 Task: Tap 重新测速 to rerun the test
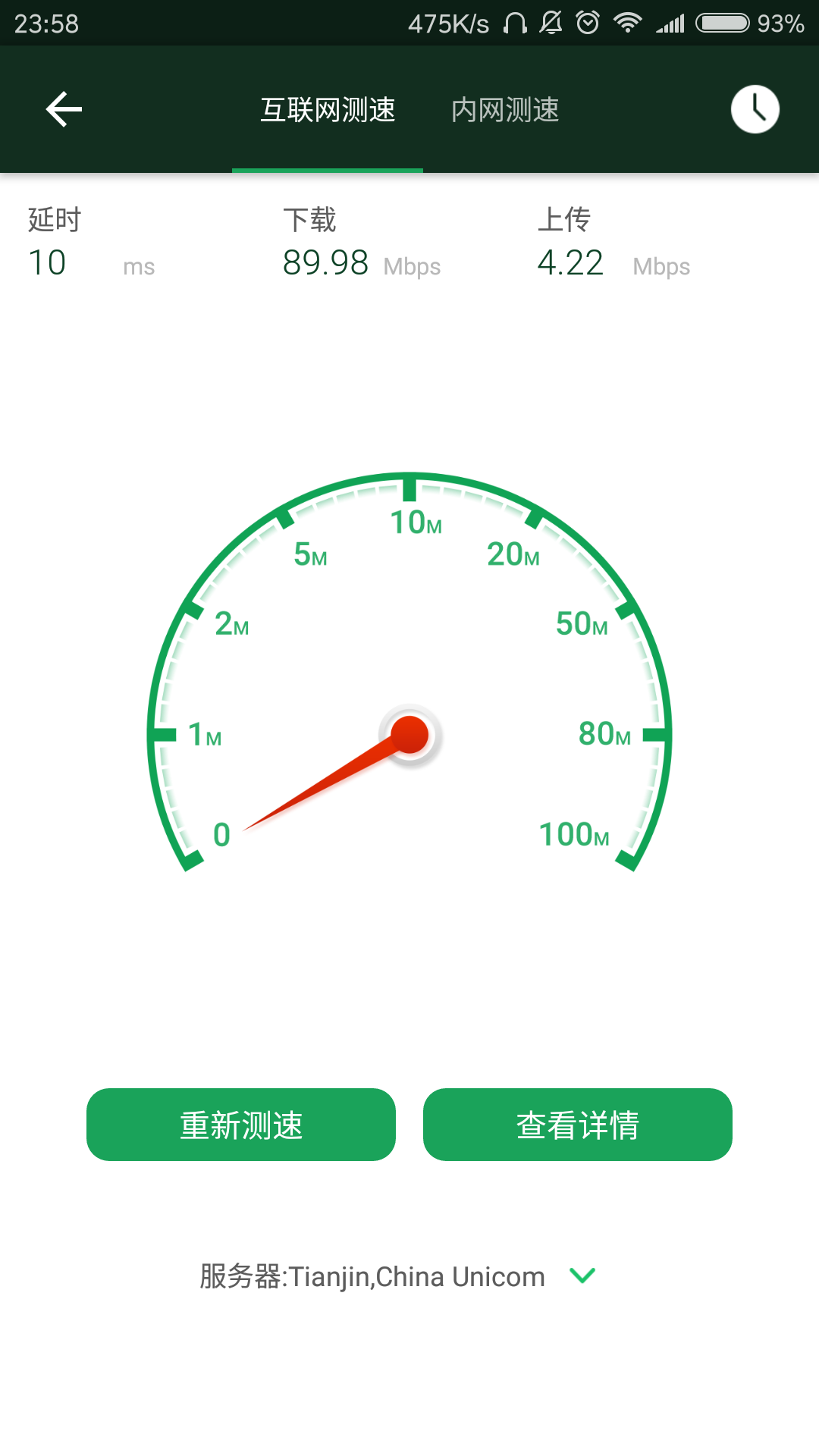[241, 1125]
